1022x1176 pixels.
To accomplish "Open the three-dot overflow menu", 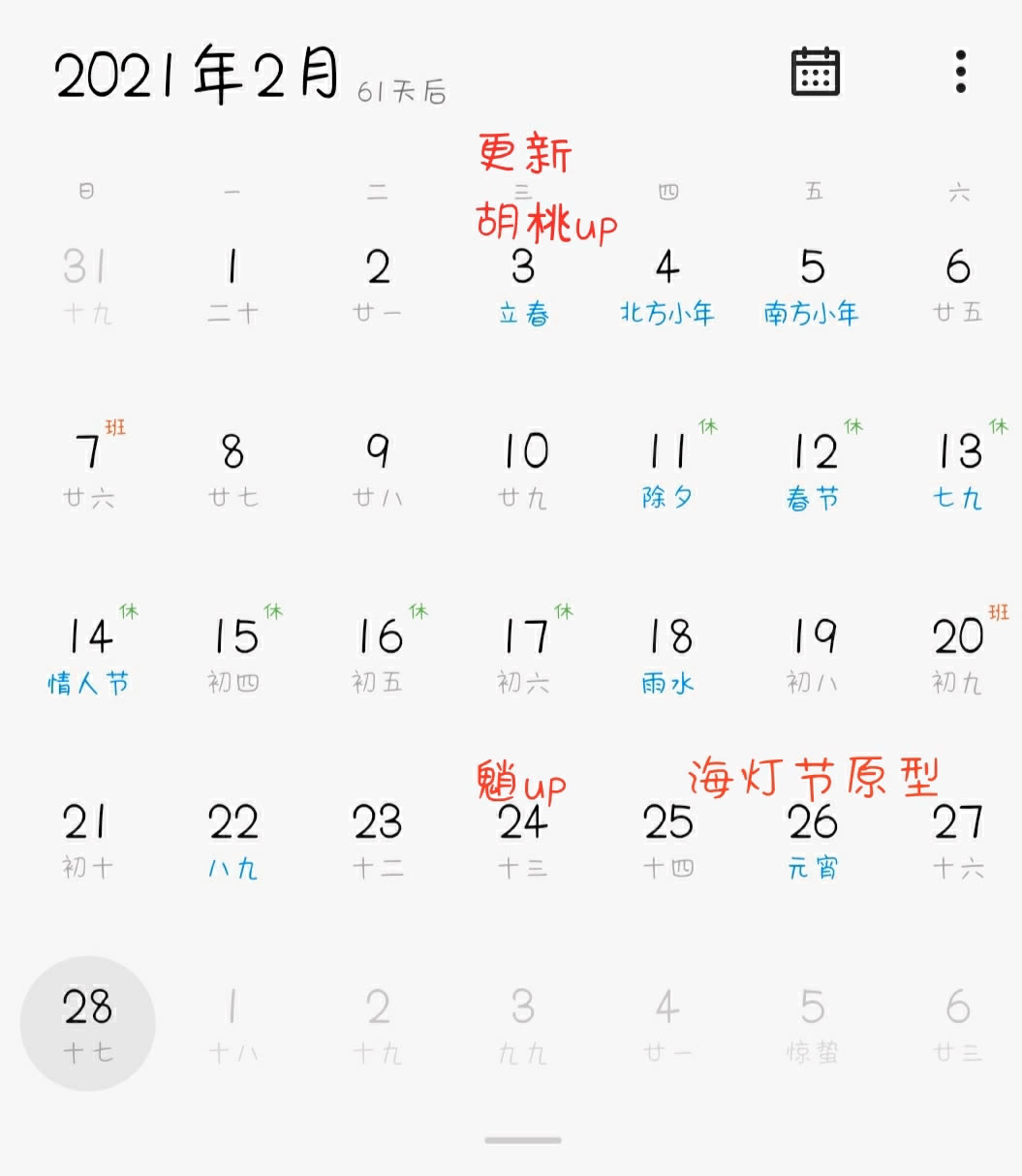I will coord(960,72).
